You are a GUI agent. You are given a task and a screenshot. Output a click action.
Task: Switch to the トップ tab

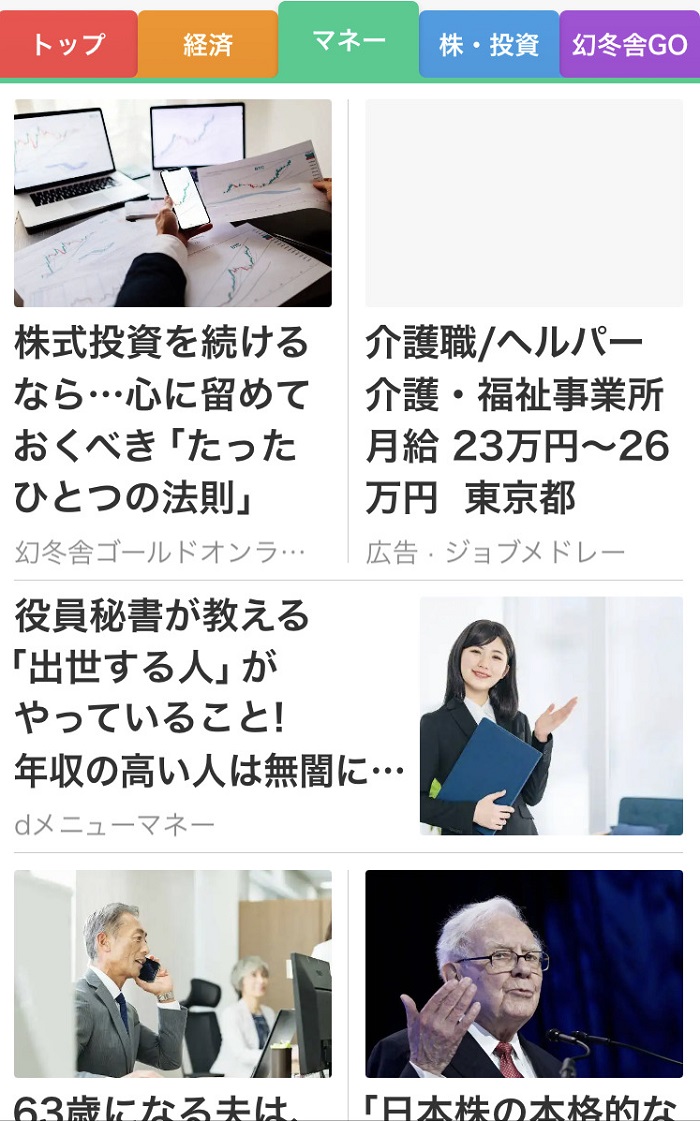click(x=68, y=44)
